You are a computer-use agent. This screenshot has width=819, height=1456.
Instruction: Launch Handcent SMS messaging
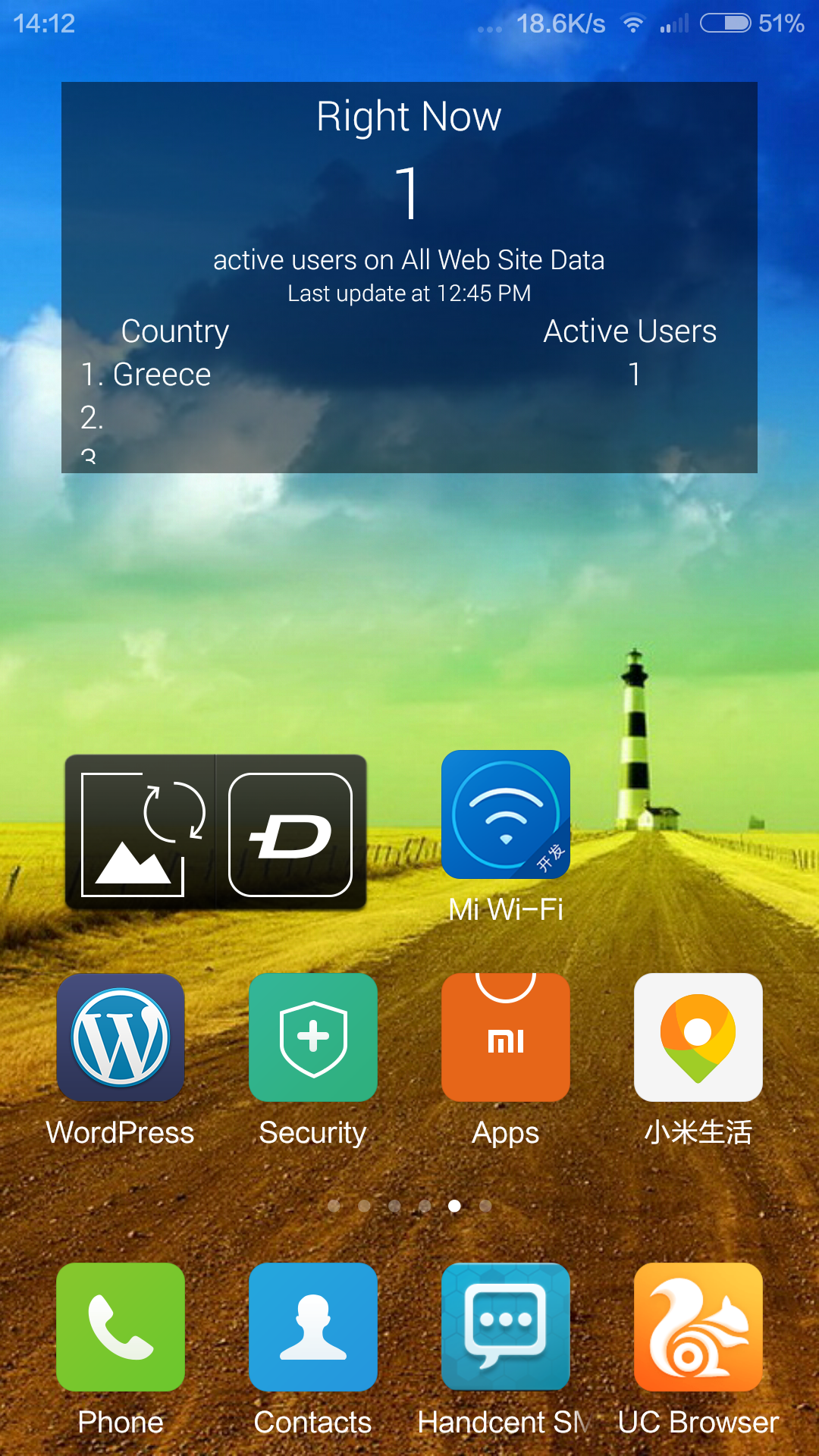coord(506,1327)
